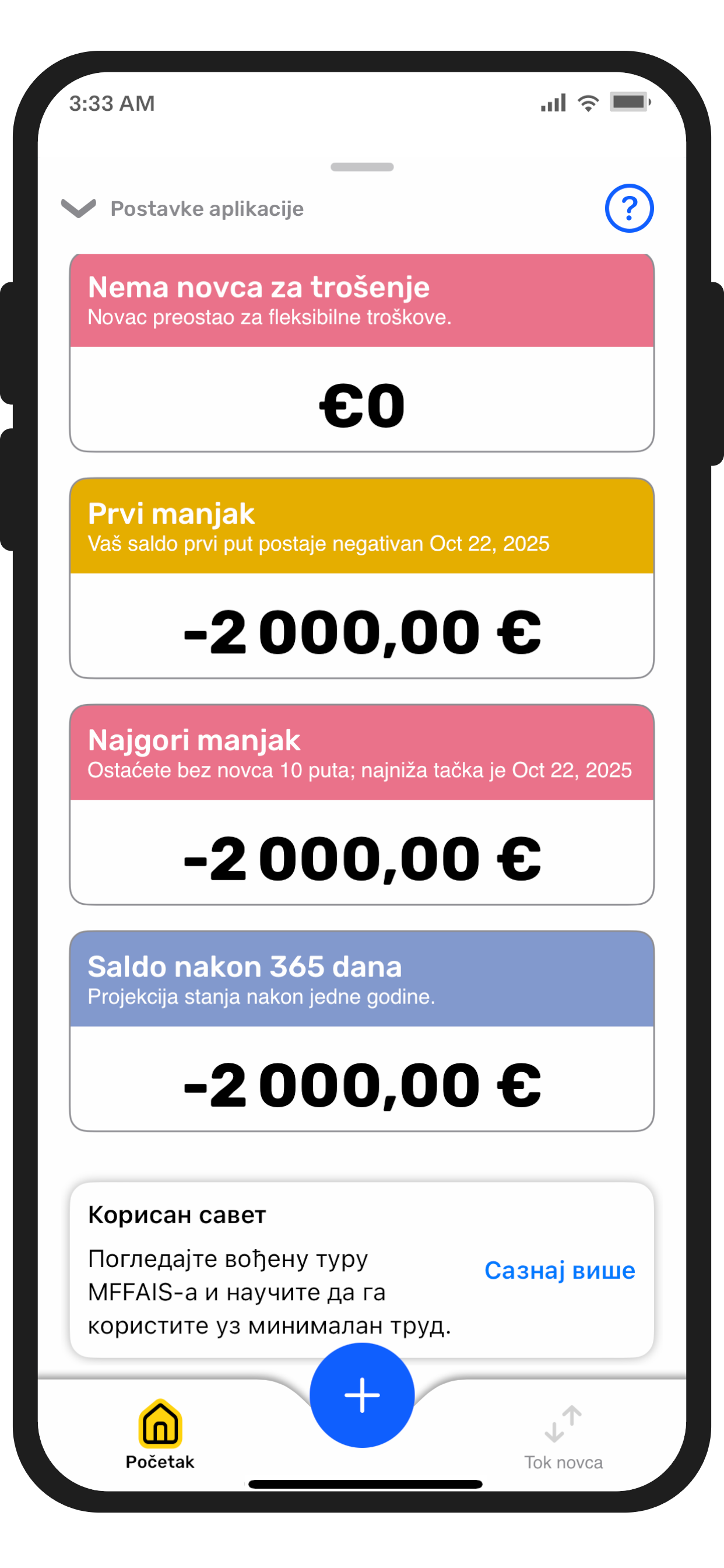The width and height of the screenshot is (724, 1568).
Task: Open the help question mark icon
Action: (629, 209)
